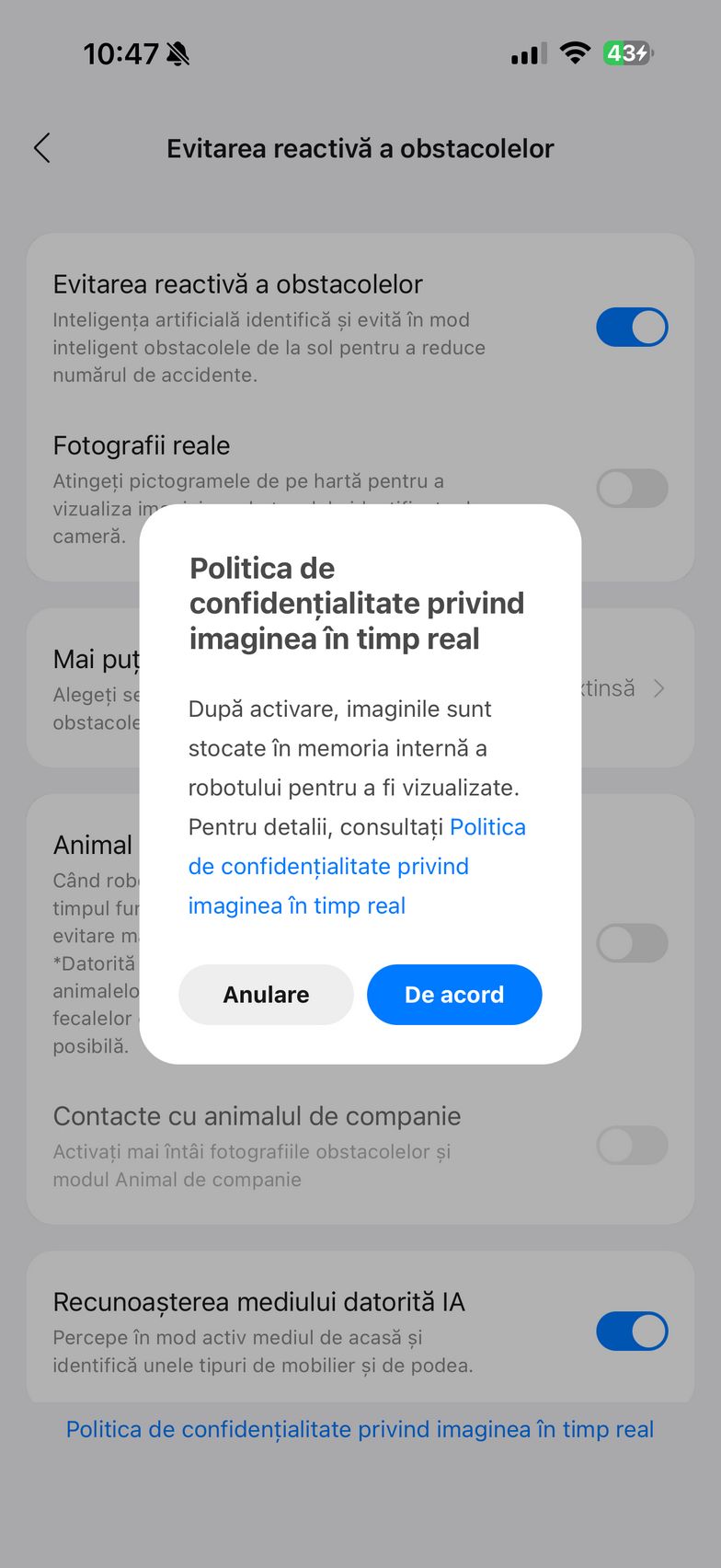The width and height of the screenshot is (721, 1568).
Task: Open the privacy policy link at the bottom
Action: (x=360, y=1429)
